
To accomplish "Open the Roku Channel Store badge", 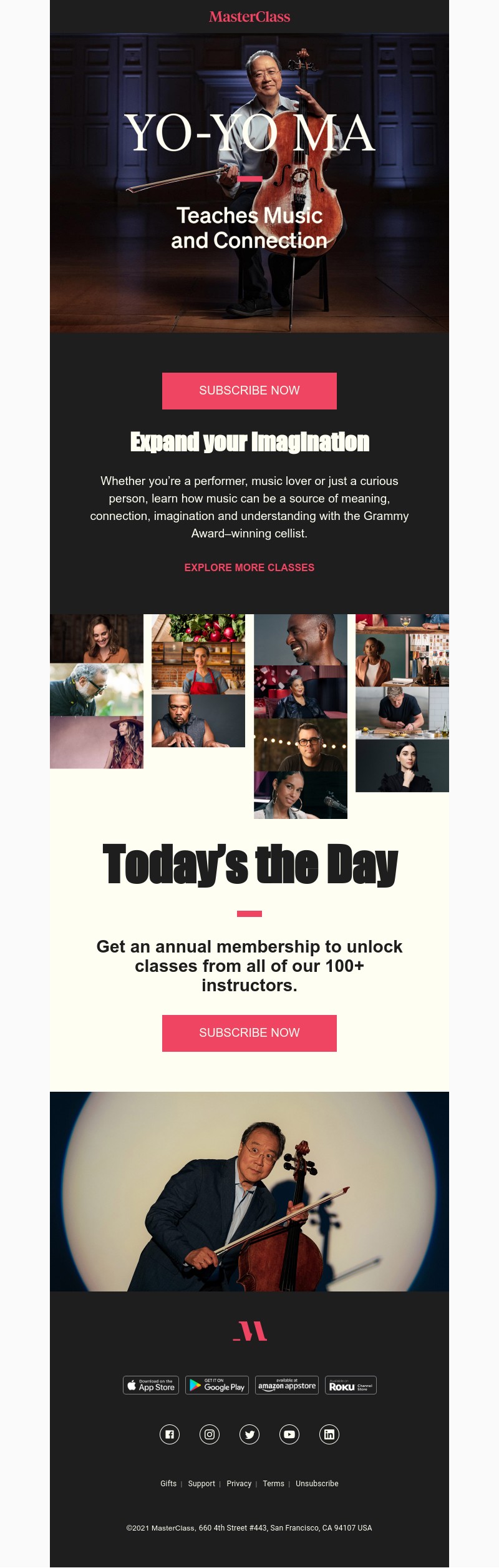I will pos(351,1385).
